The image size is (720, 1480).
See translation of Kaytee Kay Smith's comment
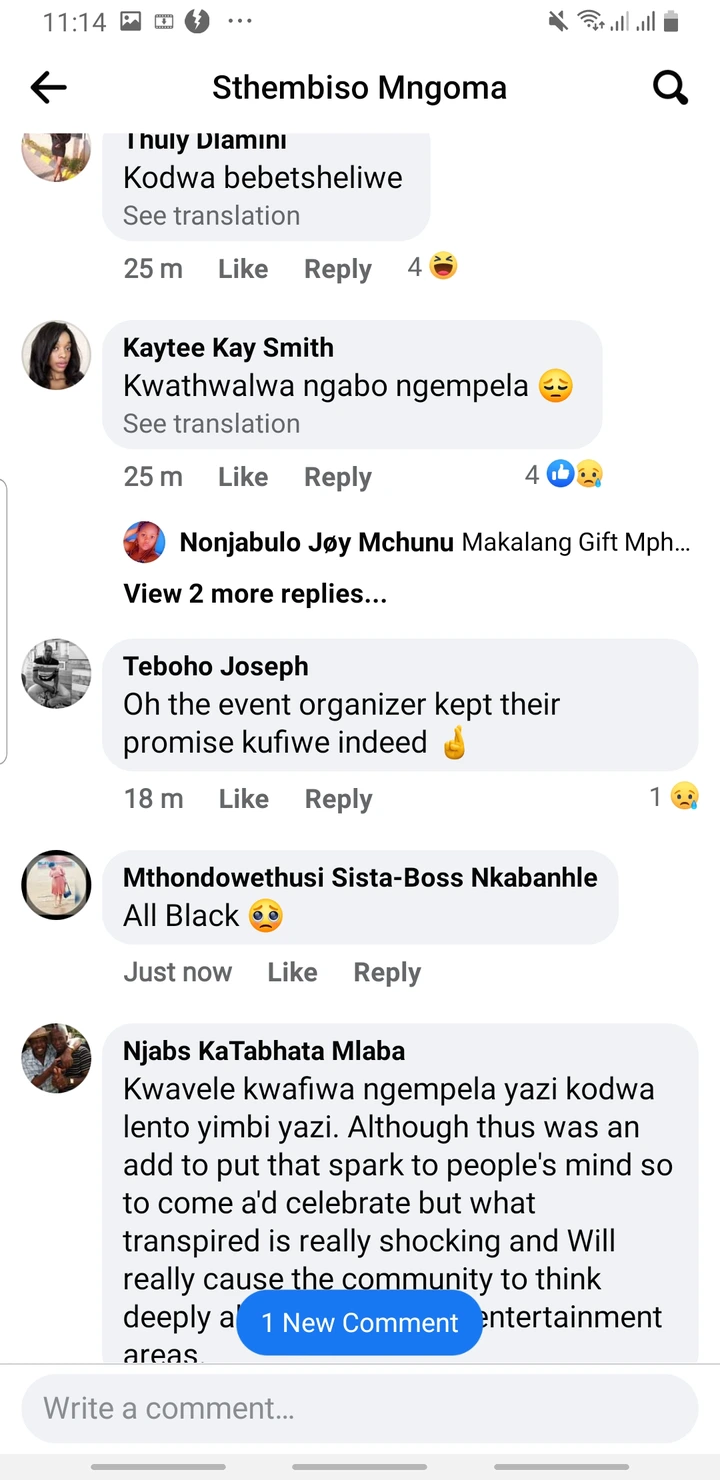(x=211, y=424)
